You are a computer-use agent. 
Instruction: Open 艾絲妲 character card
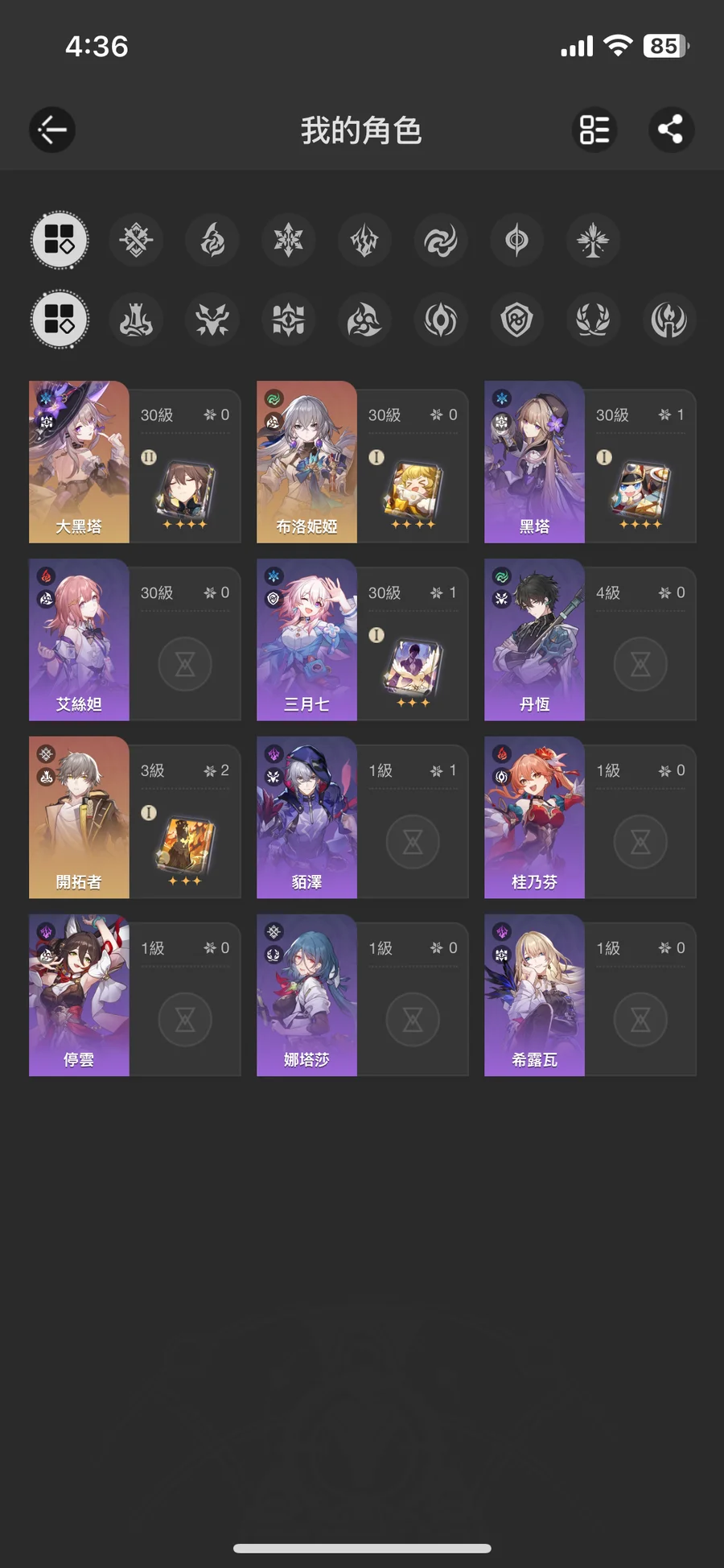pos(135,640)
